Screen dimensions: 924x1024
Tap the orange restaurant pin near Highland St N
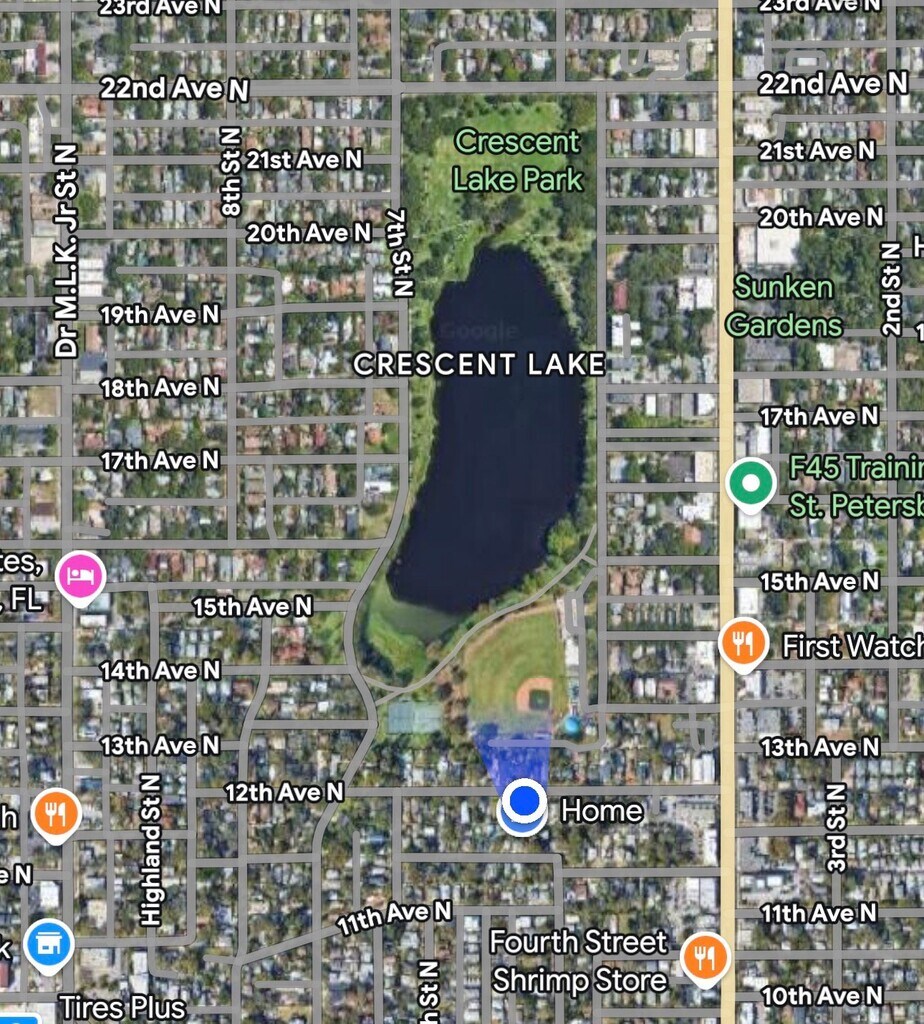[55, 813]
